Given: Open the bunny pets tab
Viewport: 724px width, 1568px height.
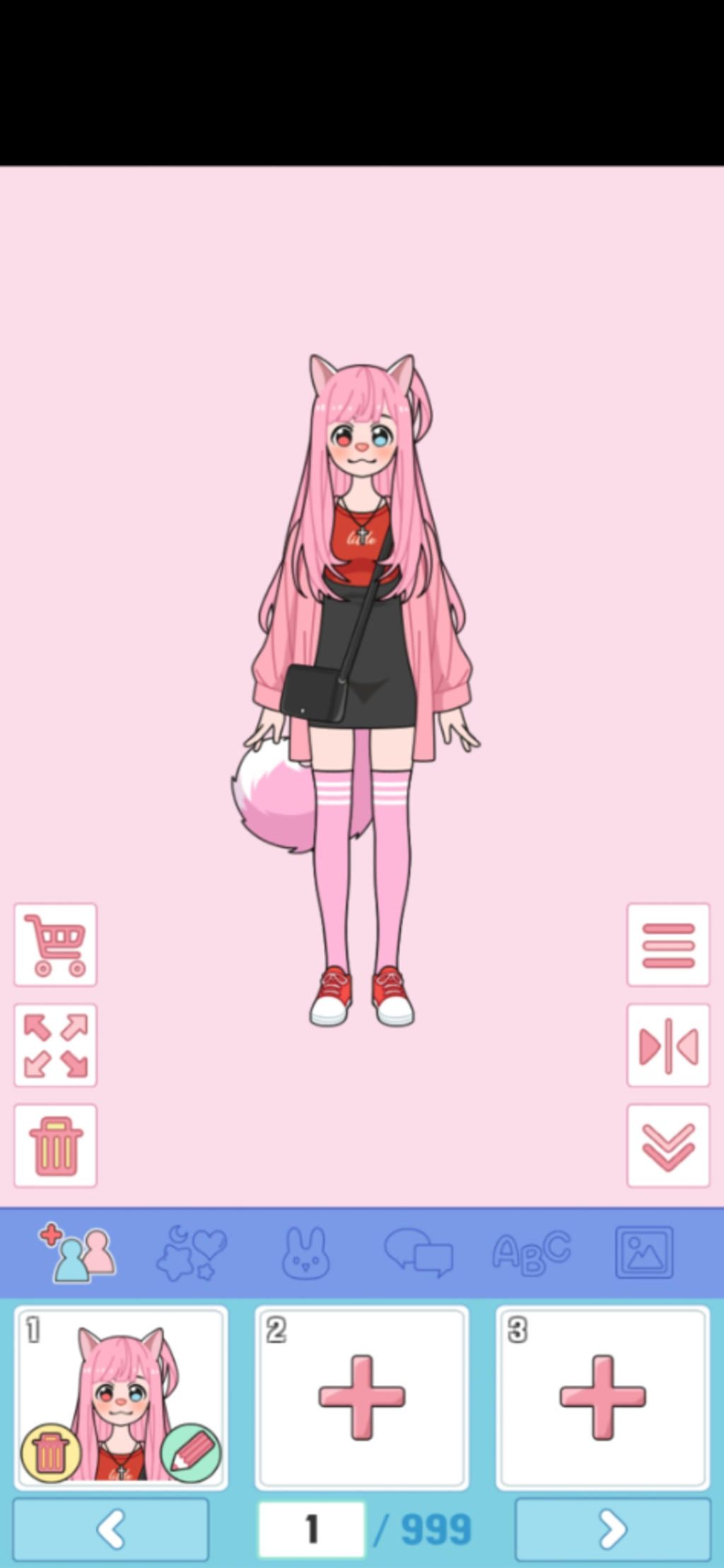Looking at the screenshot, I should [305, 1253].
